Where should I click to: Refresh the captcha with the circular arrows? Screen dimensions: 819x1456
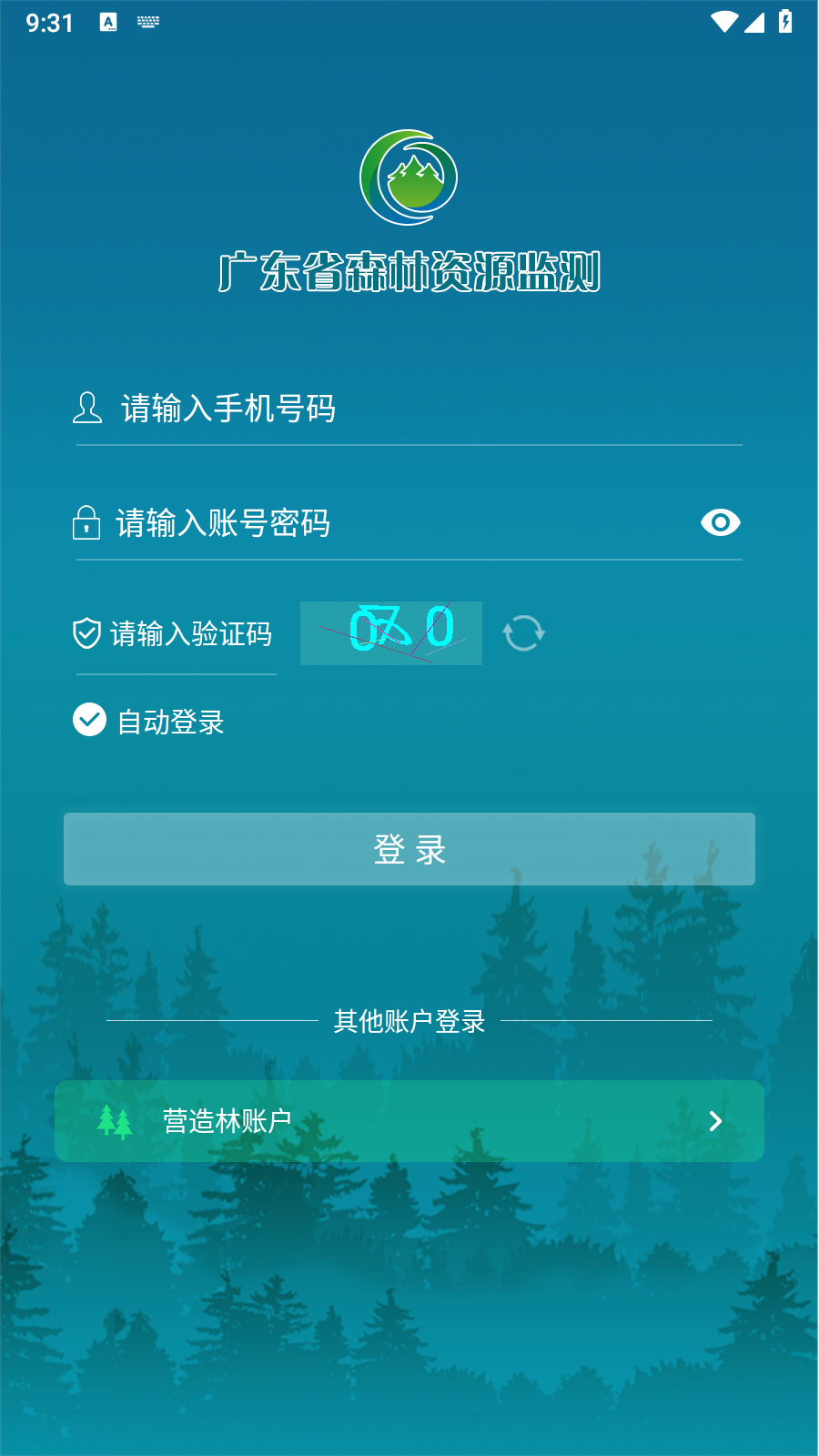524,632
